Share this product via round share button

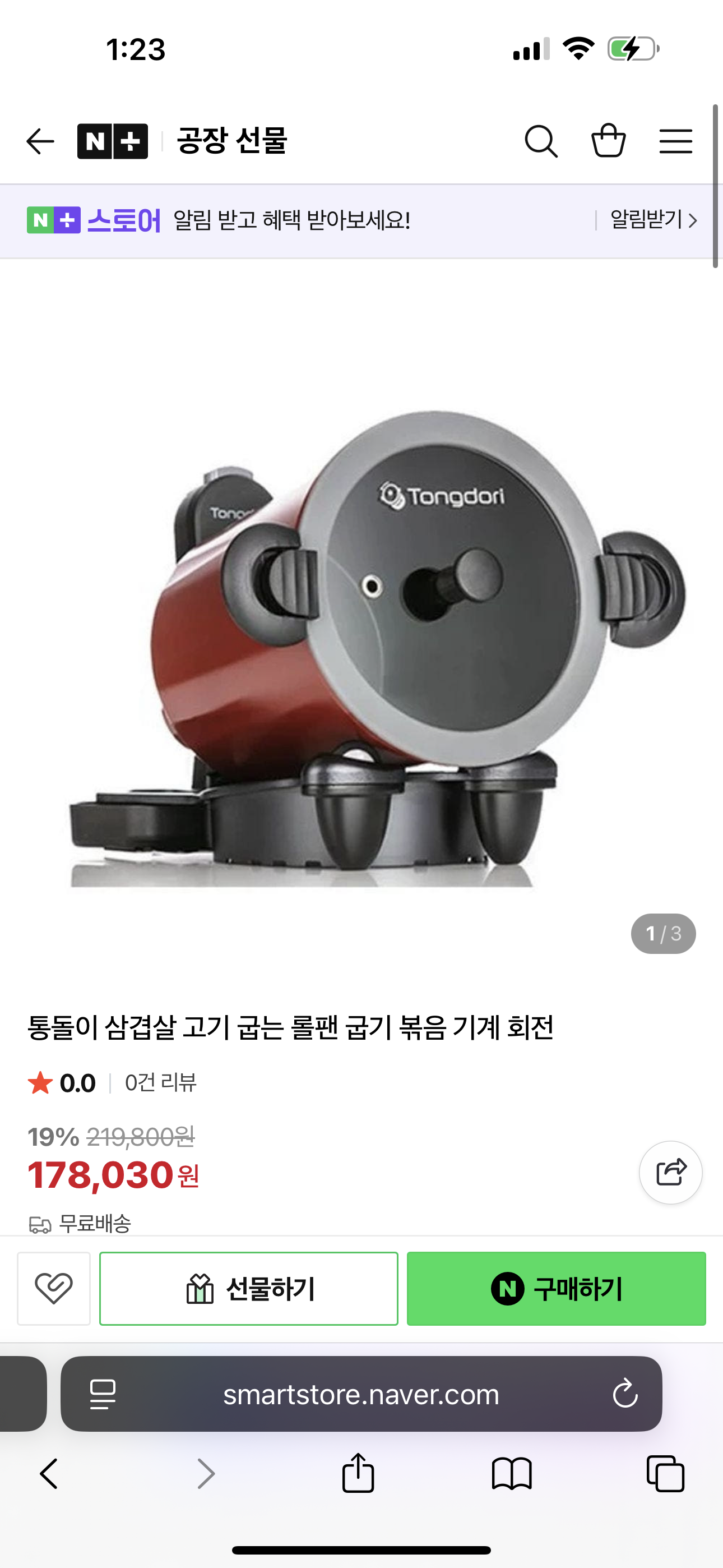tap(671, 1172)
